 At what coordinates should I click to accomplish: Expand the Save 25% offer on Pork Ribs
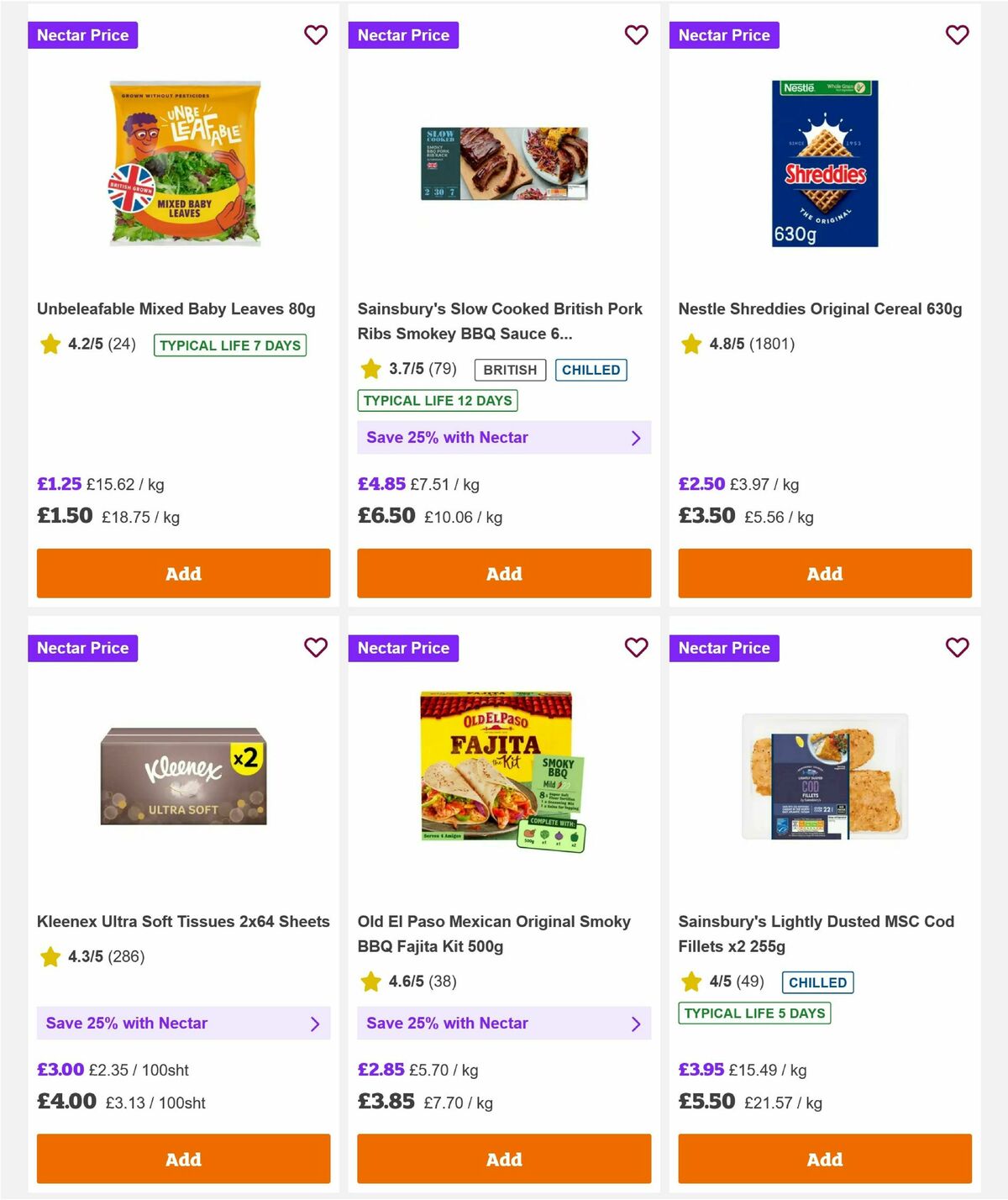503,437
